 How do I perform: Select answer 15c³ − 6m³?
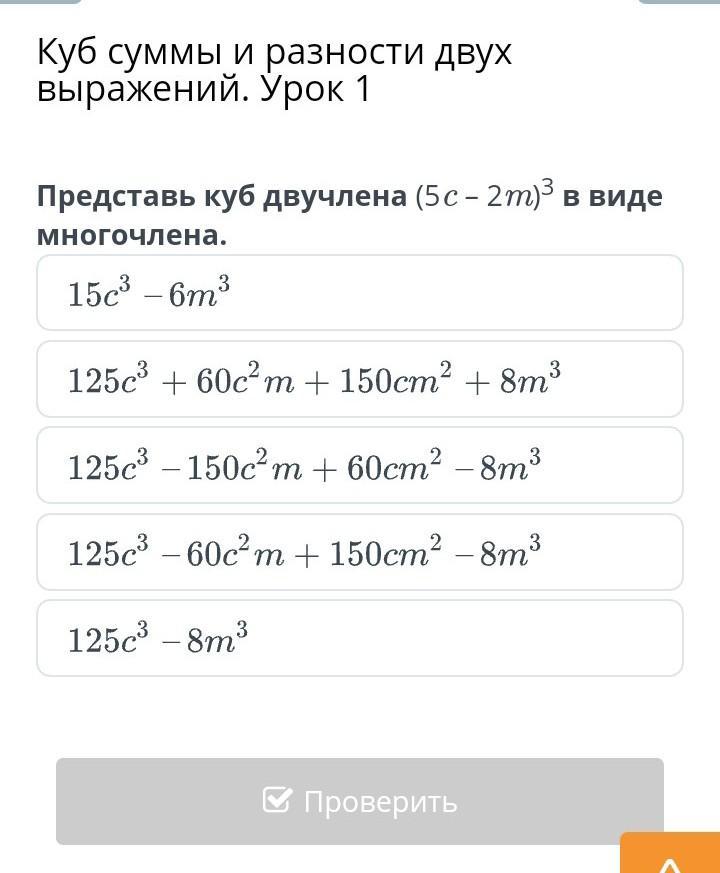click(360, 293)
